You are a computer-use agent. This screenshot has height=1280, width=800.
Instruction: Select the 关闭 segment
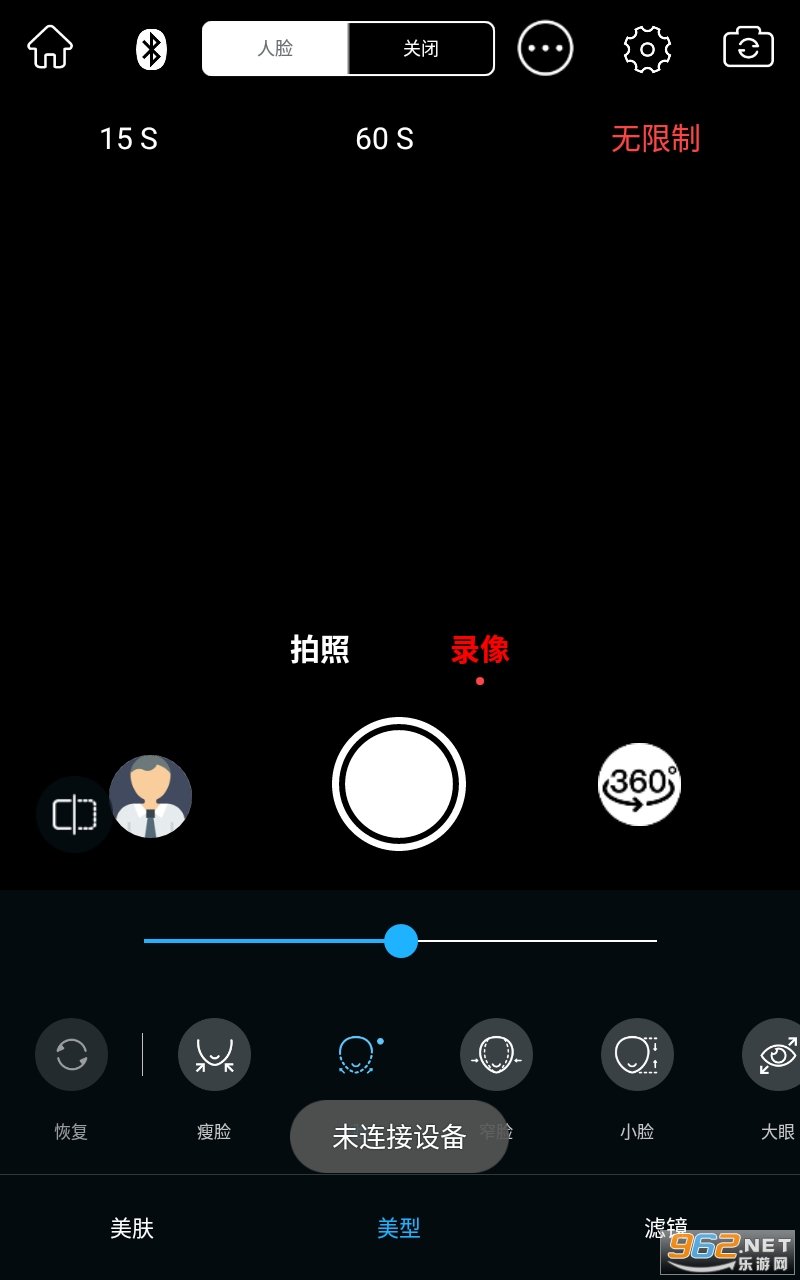pos(421,48)
